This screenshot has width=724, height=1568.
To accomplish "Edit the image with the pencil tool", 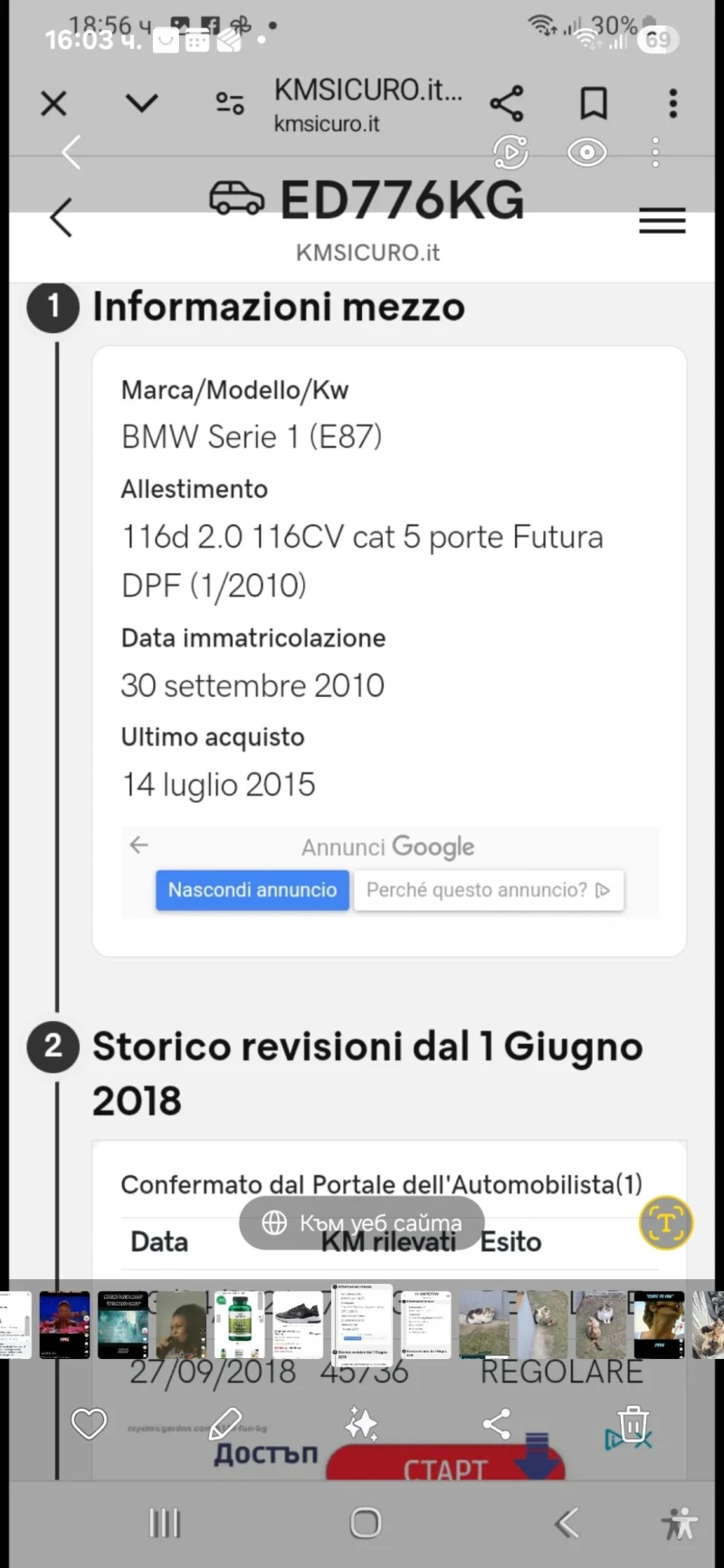I will click(224, 1424).
